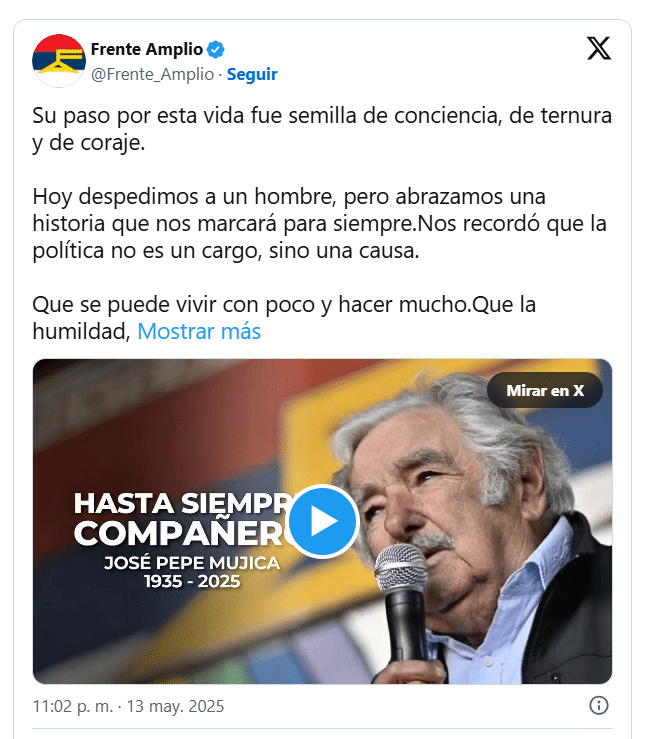652x739 pixels.
Task: Follow Frente Amplio via Seguir
Action: (252, 74)
